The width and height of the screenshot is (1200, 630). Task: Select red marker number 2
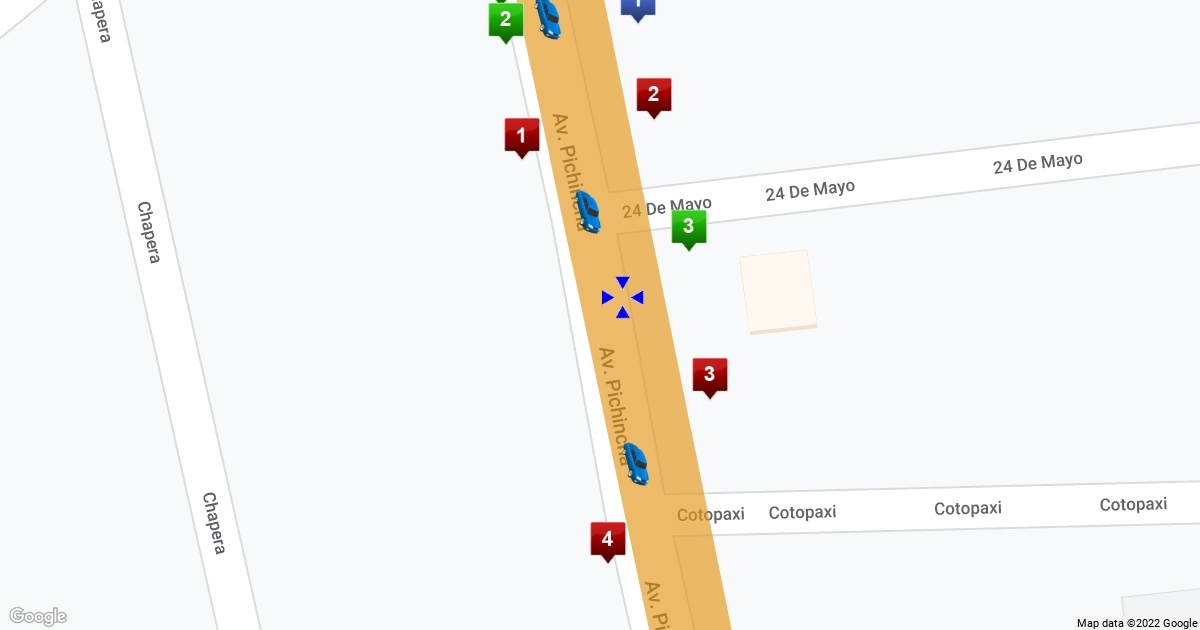tap(654, 95)
